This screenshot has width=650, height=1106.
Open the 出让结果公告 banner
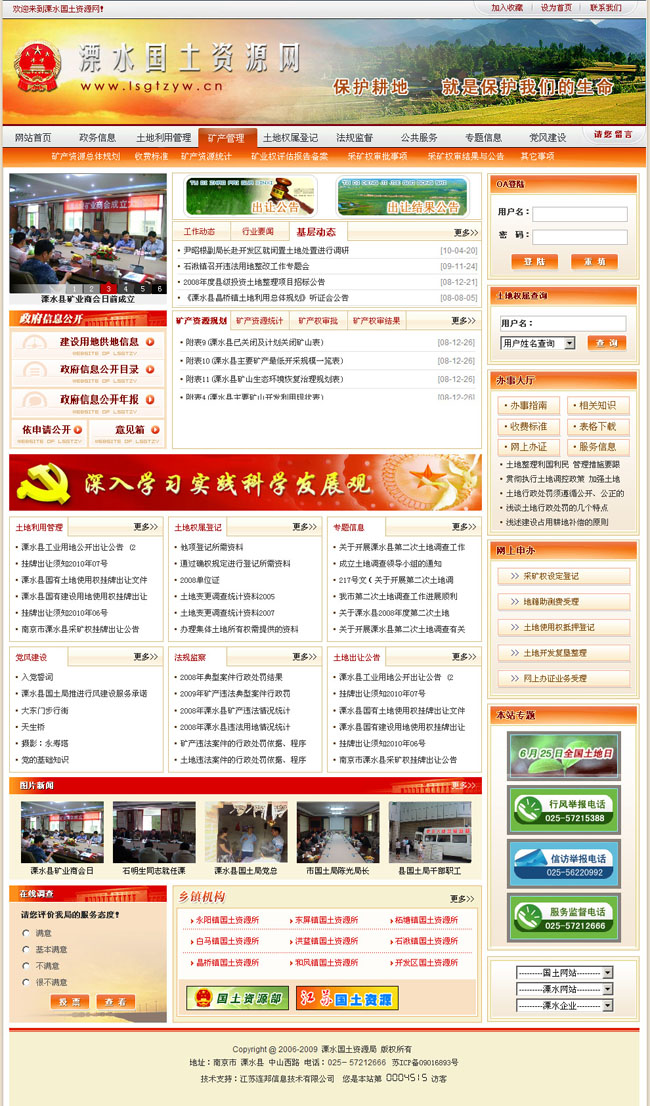click(403, 197)
